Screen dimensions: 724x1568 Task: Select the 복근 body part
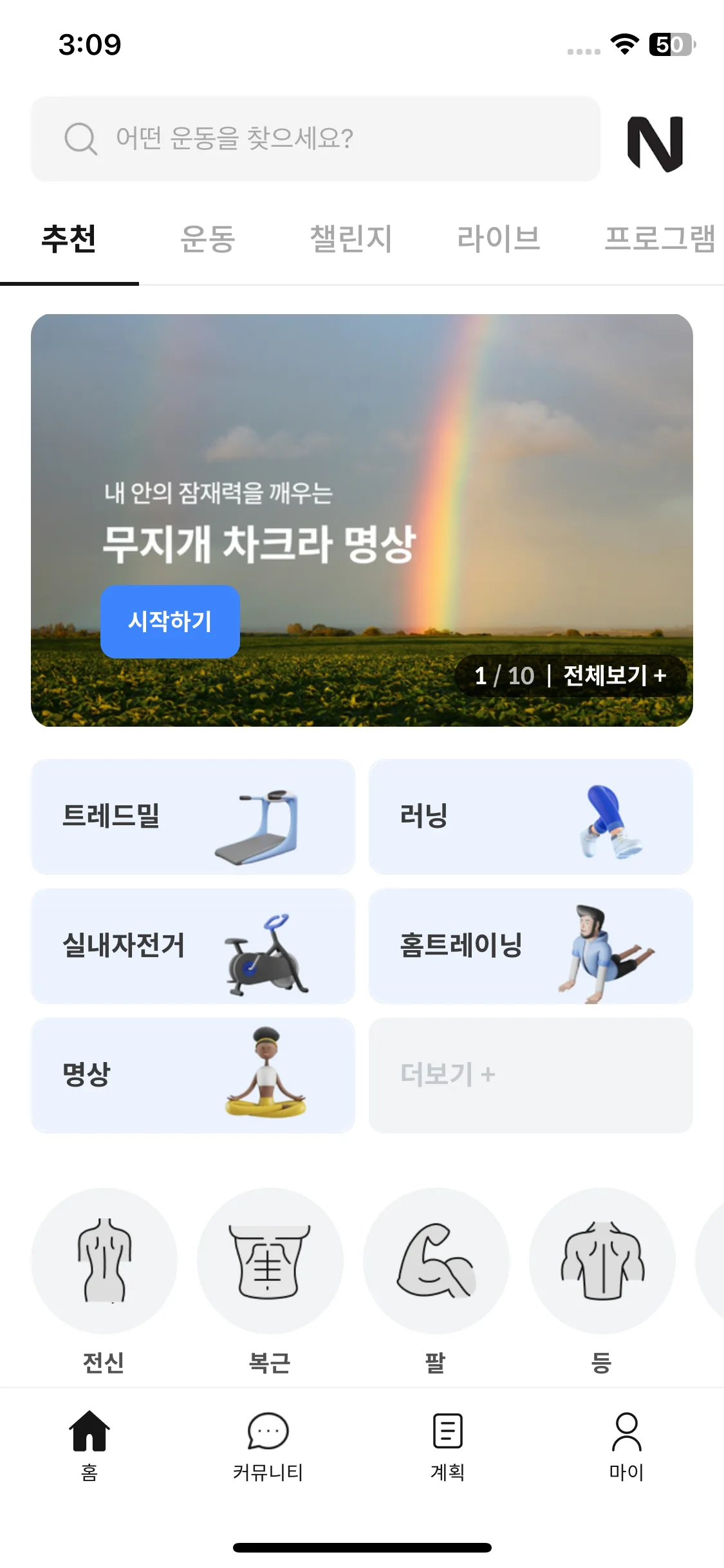(270, 1262)
